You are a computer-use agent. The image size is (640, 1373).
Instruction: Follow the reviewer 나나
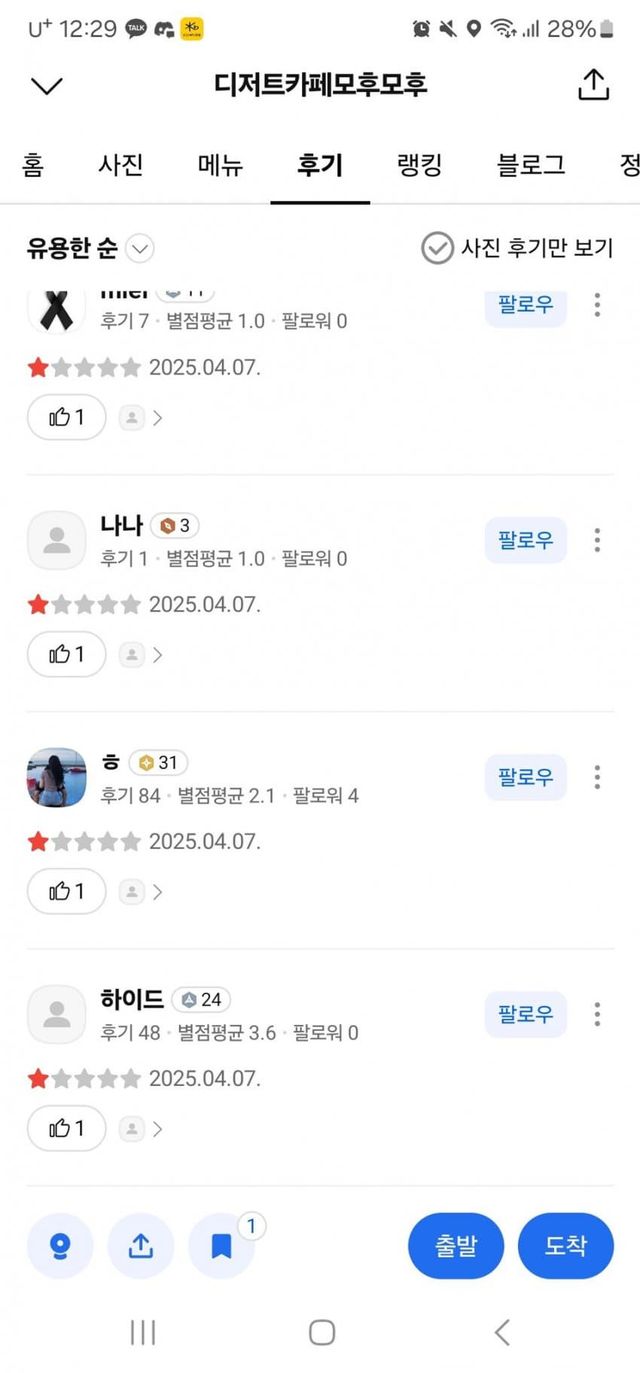click(x=525, y=541)
